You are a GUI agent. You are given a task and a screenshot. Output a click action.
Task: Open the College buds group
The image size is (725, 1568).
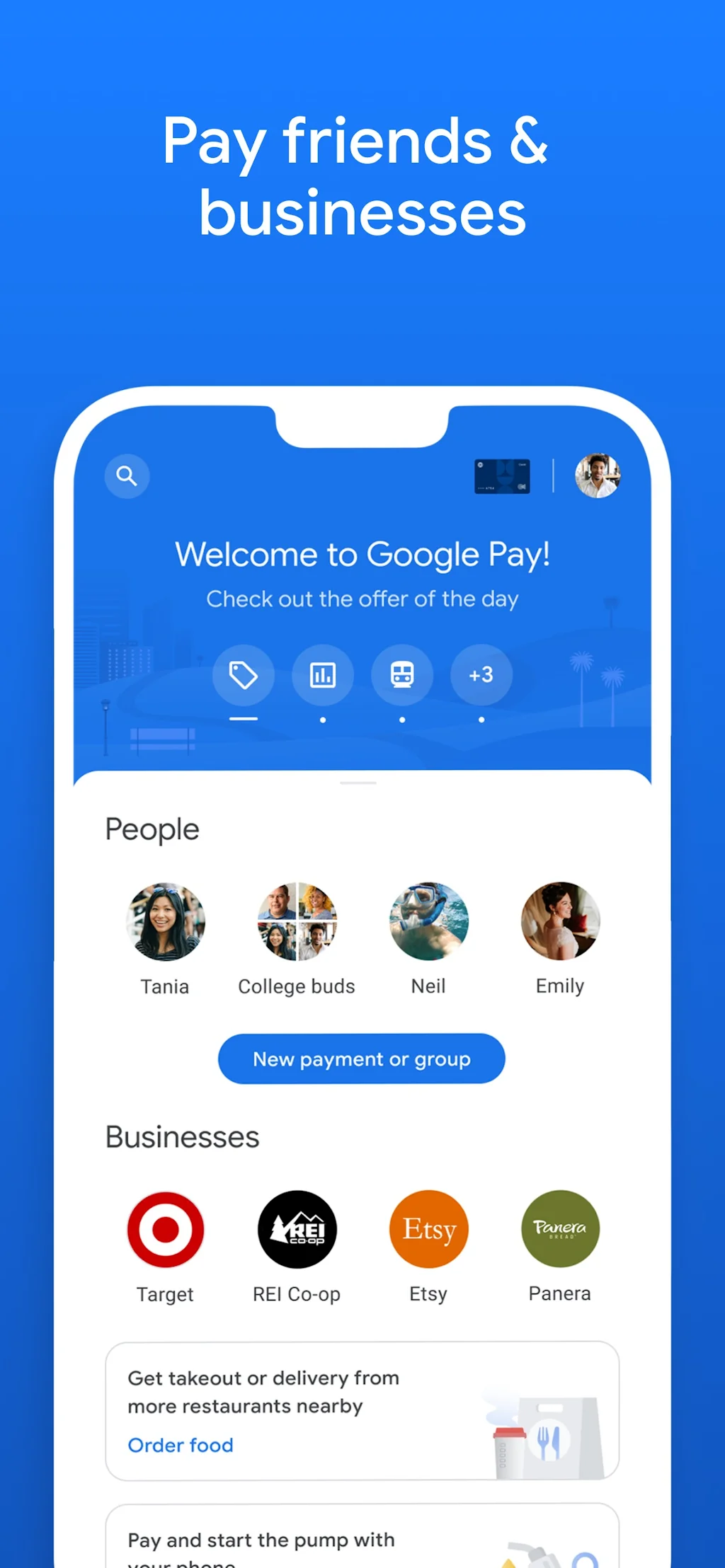pyautogui.click(x=297, y=921)
